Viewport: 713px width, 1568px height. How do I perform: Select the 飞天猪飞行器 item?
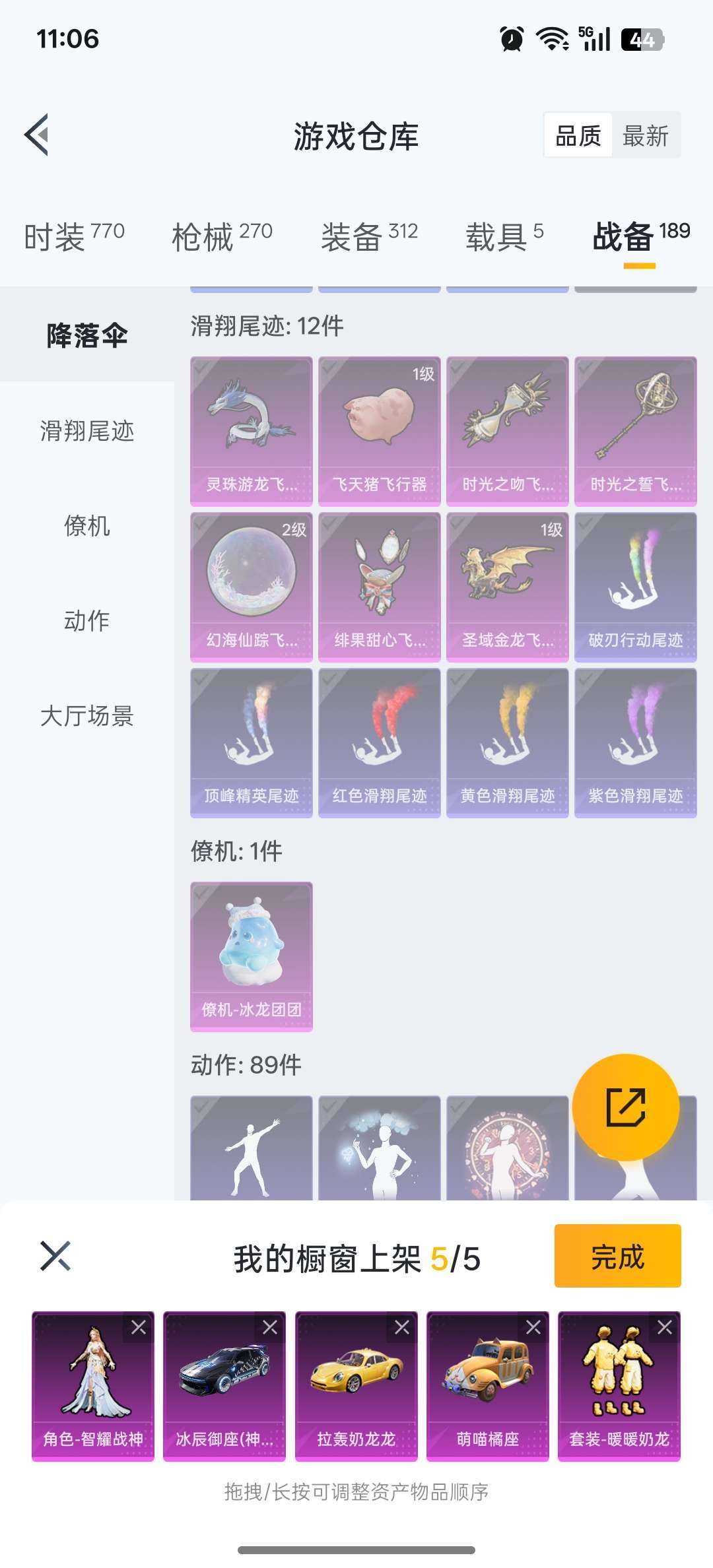click(x=380, y=432)
